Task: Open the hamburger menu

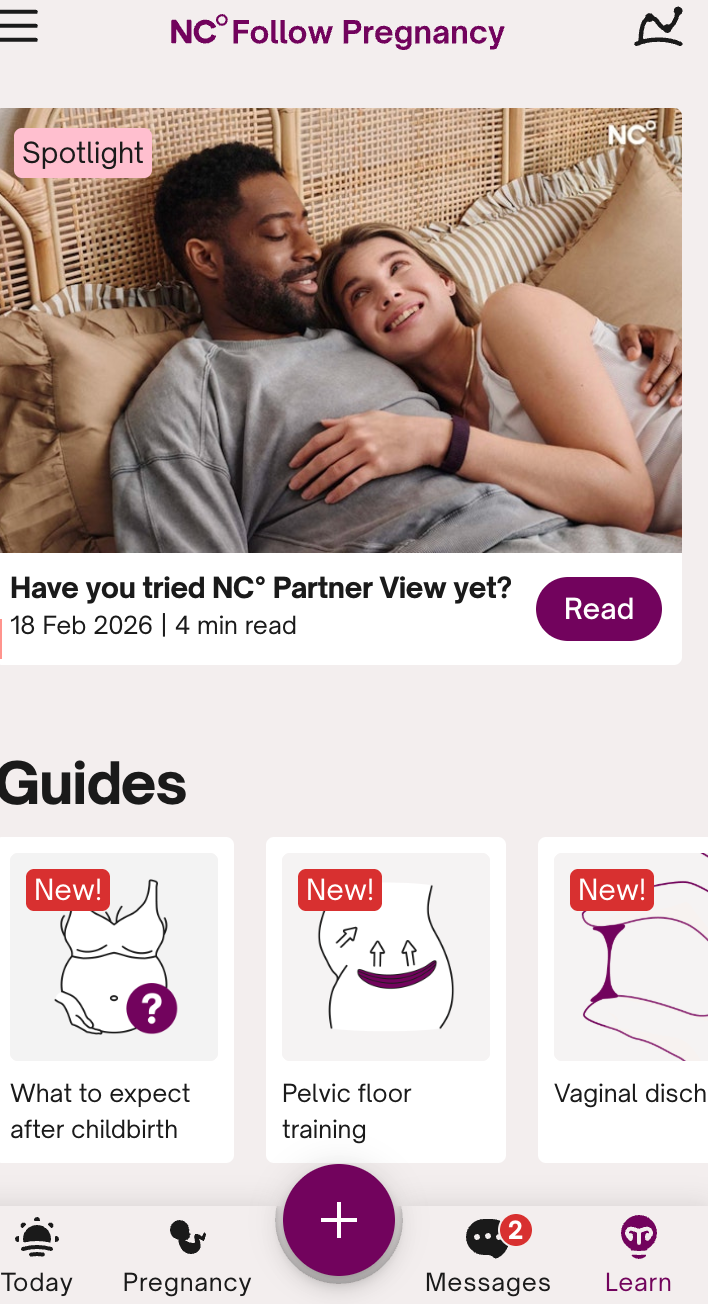Action: 19,26
